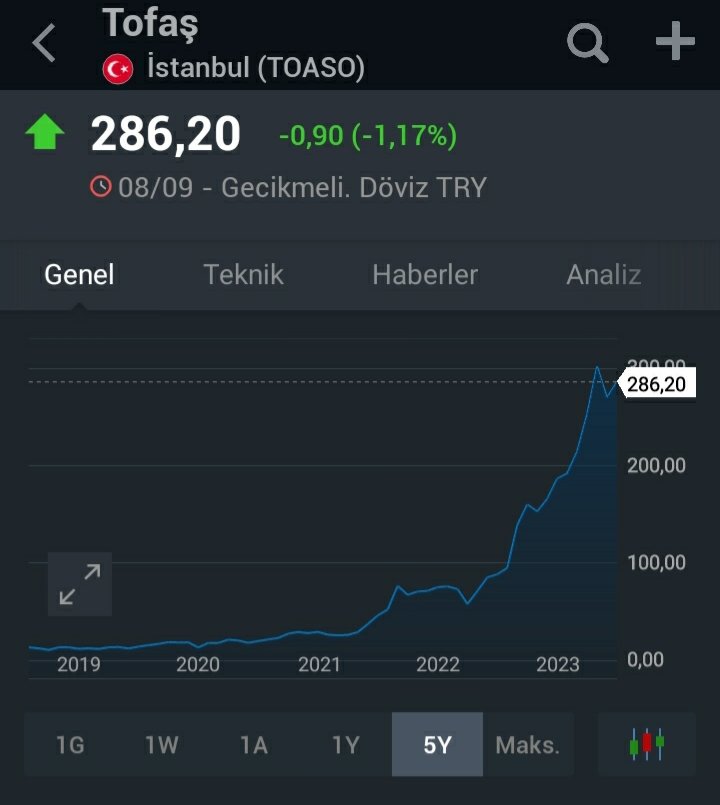Select the 1G chart range
The height and width of the screenshot is (805, 720).
click(70, 745)
